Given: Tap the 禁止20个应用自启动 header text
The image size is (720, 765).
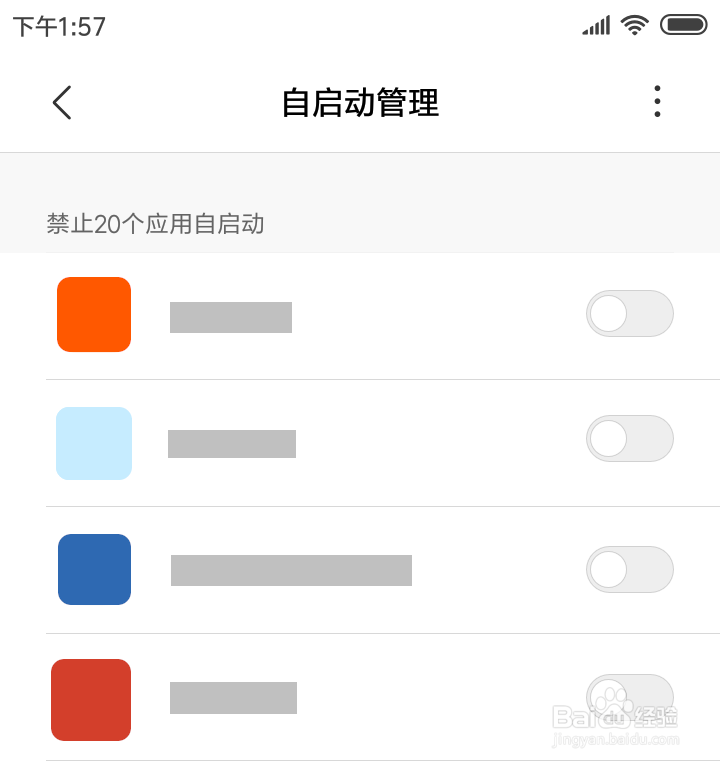Looking at the screenshot, I should [x=155, y=225].
